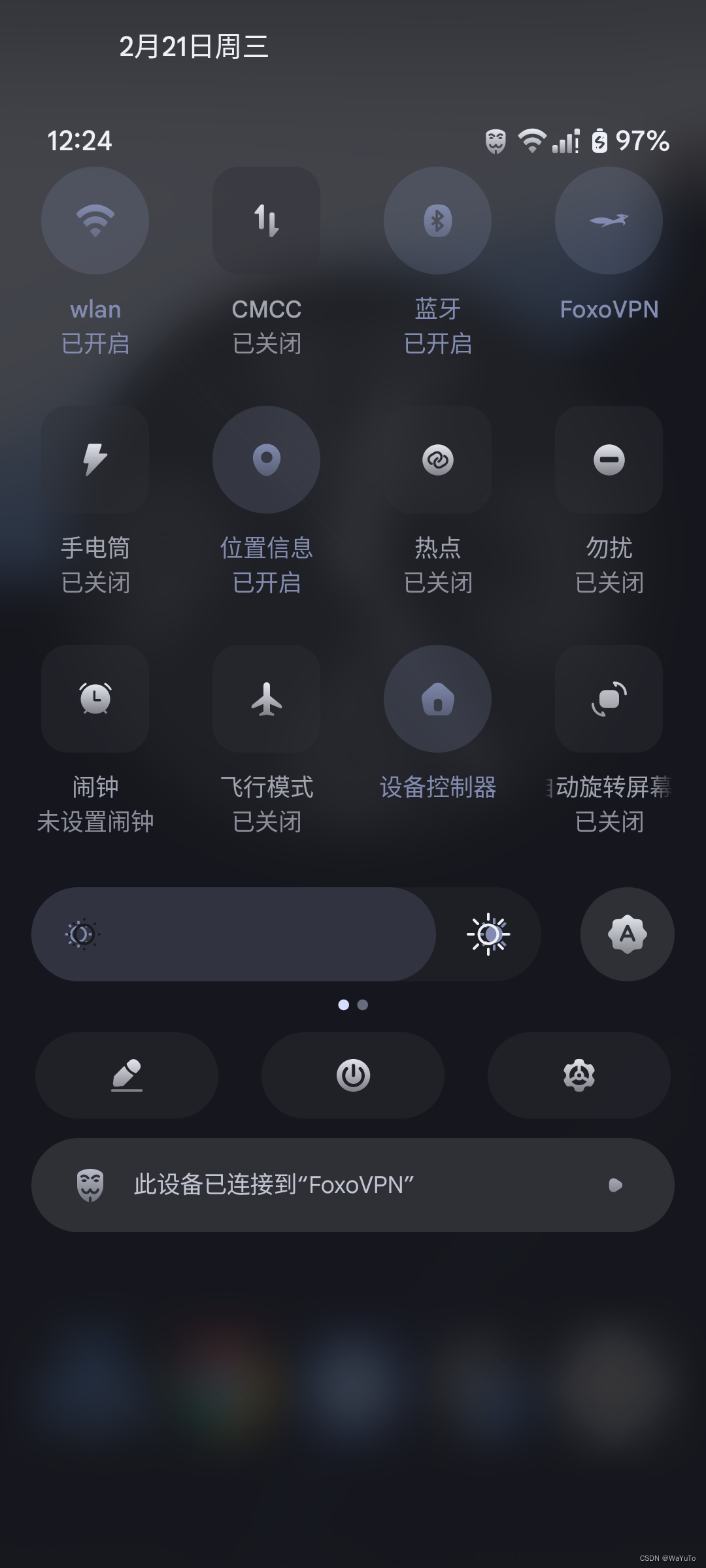Enable CMCC mobile data
The width and height of the screenshot is (706, 1568).
(266, 221)
